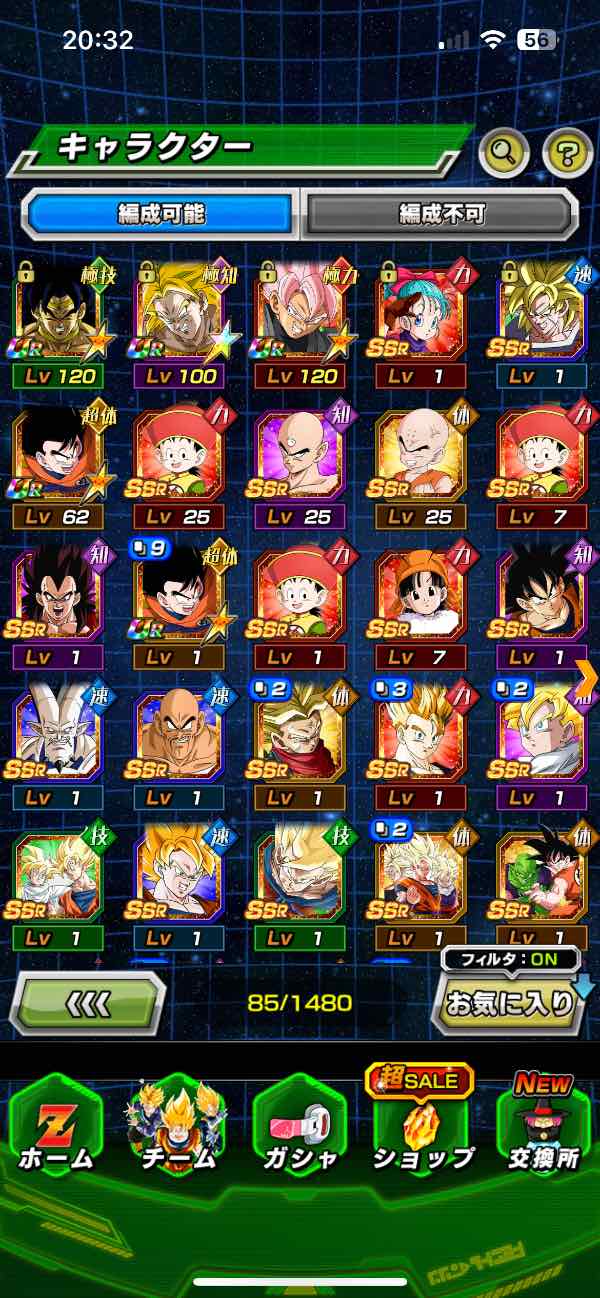Tap the お気に入り filter button
Screen dimensions: 600x1298
508,1002
